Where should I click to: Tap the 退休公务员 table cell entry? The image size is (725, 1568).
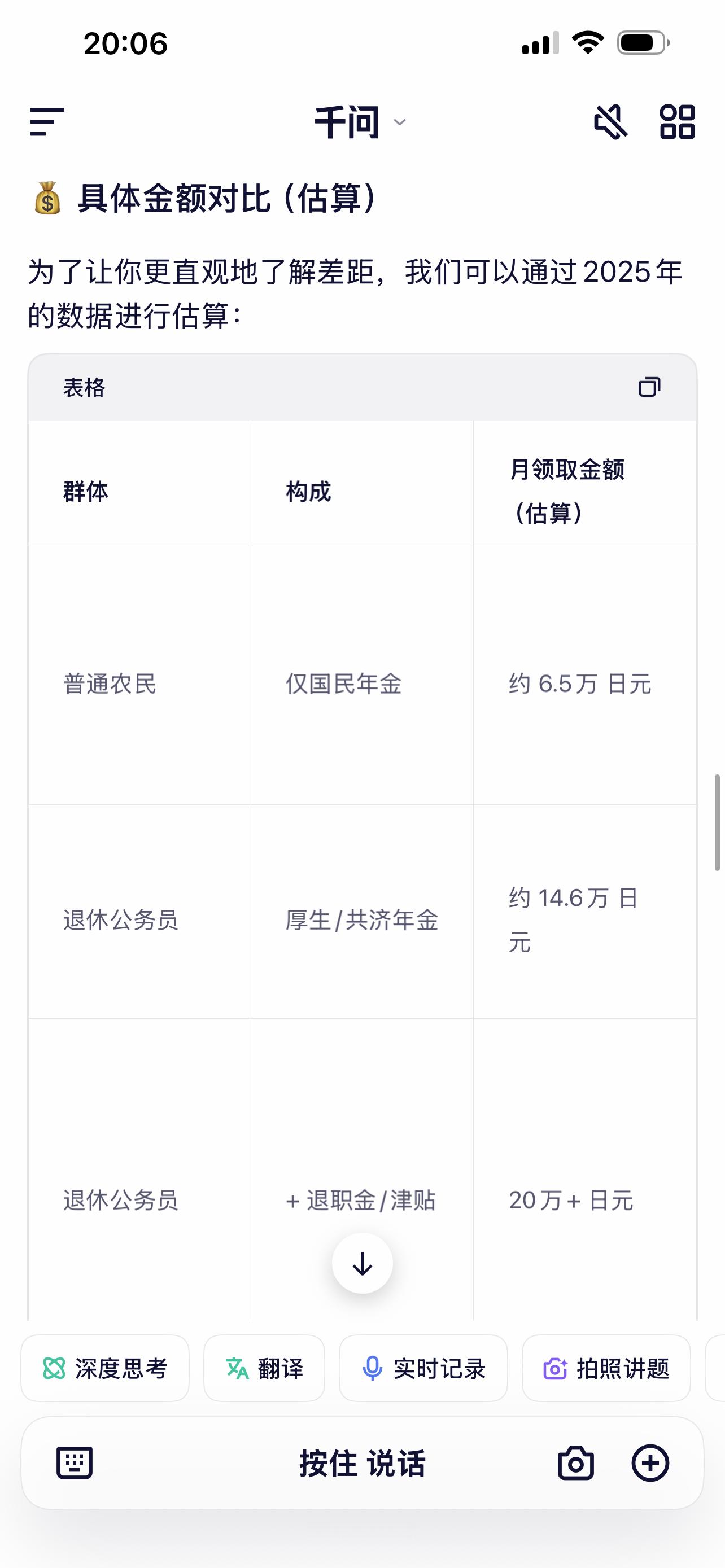click(123, 921)
